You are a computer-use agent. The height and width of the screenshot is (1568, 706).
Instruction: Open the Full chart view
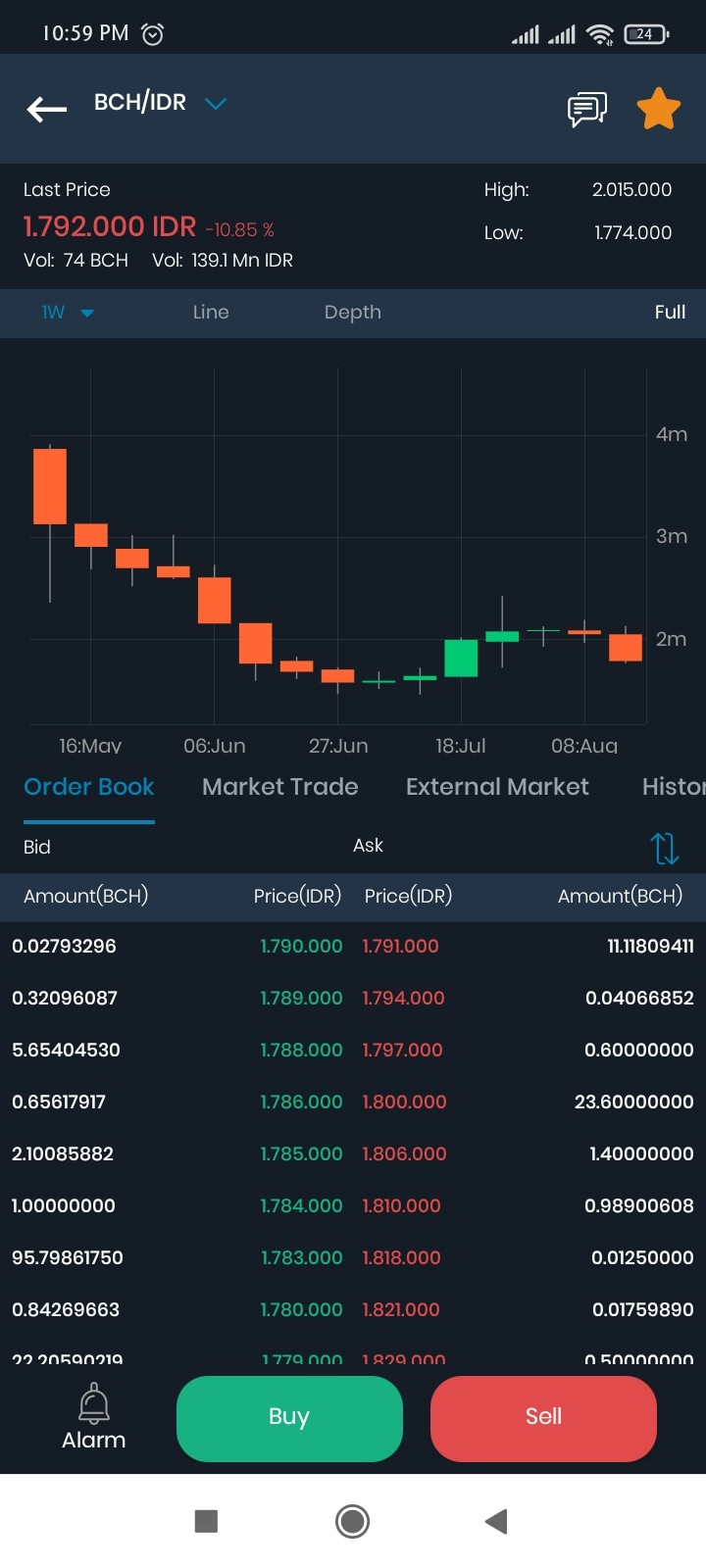670,313
